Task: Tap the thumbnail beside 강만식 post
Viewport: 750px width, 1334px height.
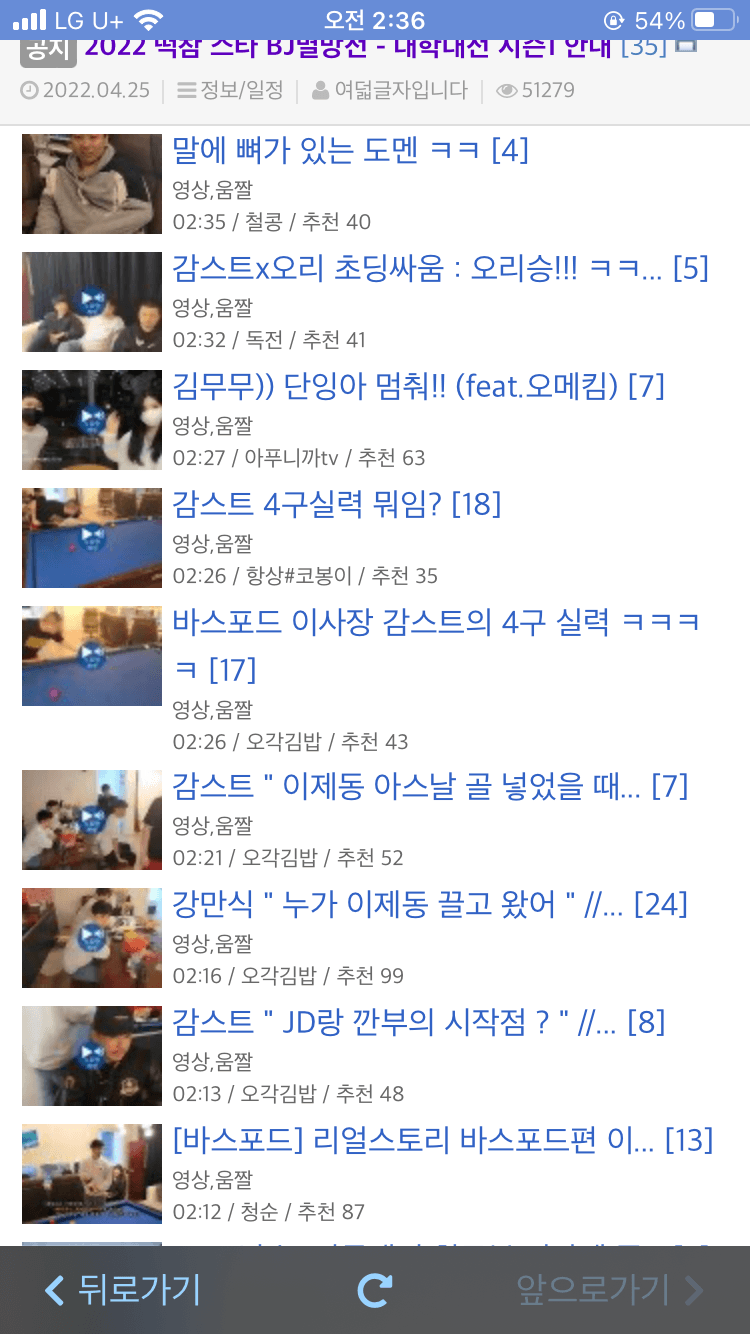Action: 92,938
